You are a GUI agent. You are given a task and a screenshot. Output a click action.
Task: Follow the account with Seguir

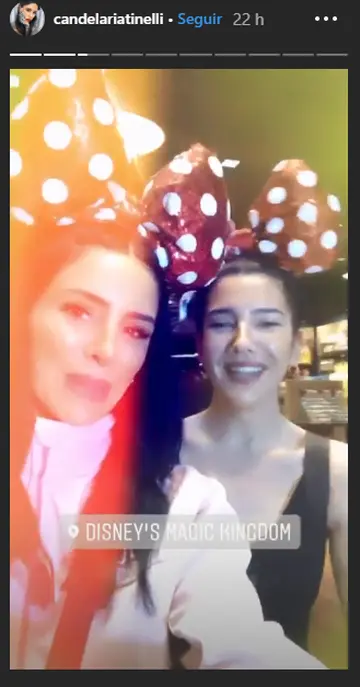[200, 19]
